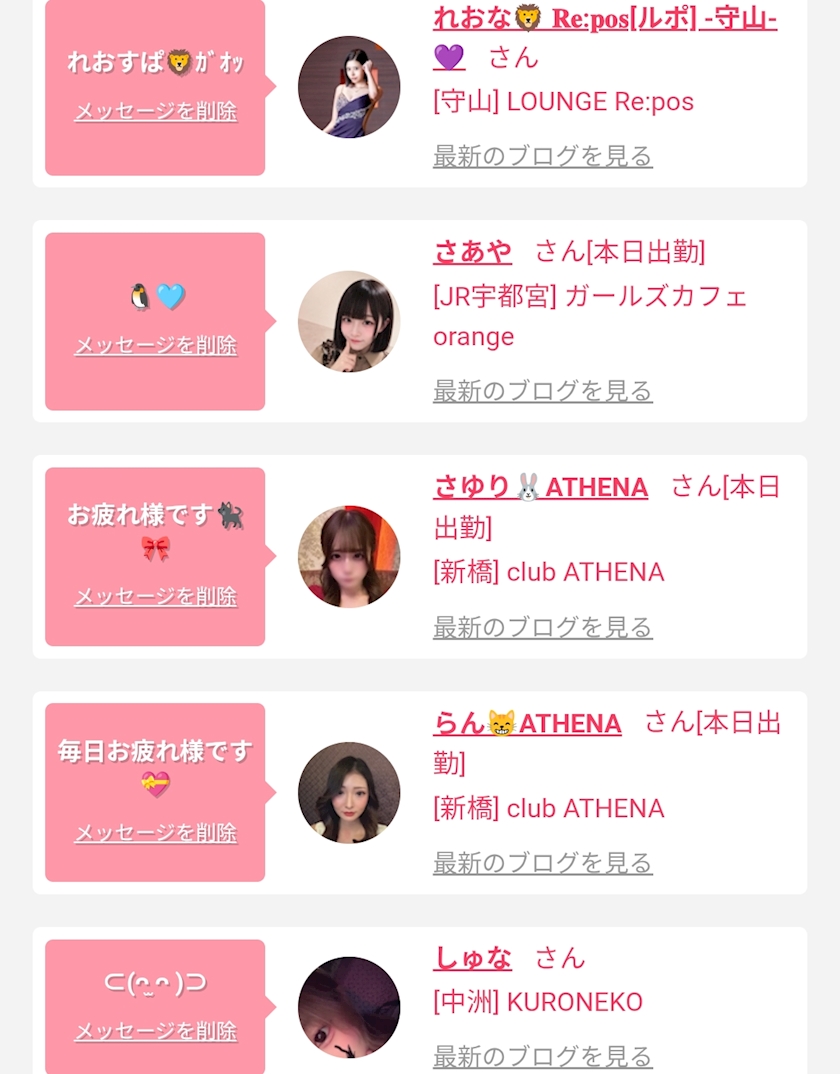This screenshot has width=840, height=1074.
Task: View さゆり's latest blog
Action: click(x=543, y=627)
